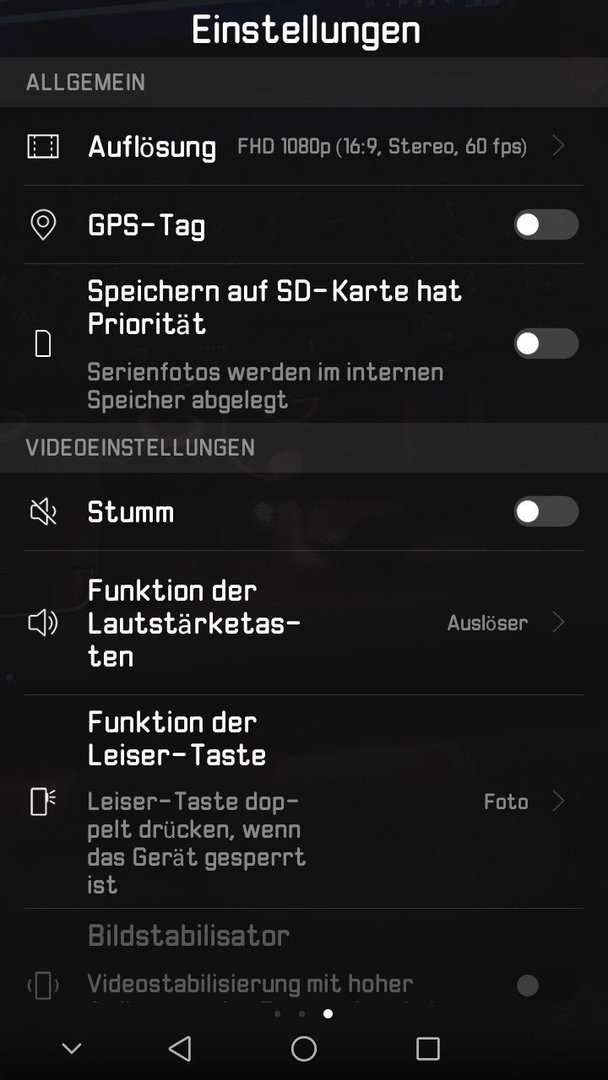Image resolution: width=608 pixels, height=1080 pixels.
Task: Go to the home screen
Action: tap(304, 1048)
